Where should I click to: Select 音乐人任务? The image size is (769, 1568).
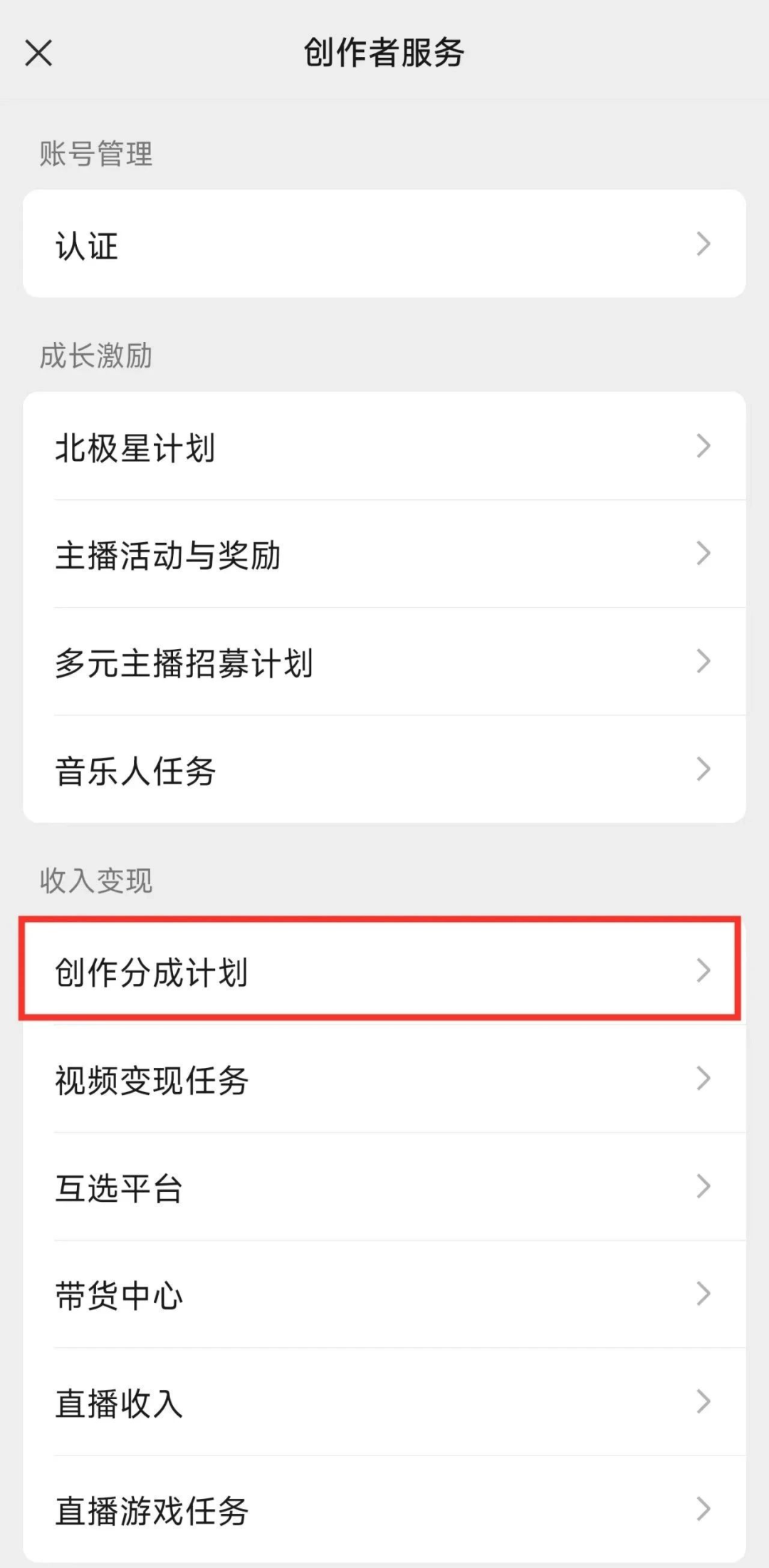384,769
